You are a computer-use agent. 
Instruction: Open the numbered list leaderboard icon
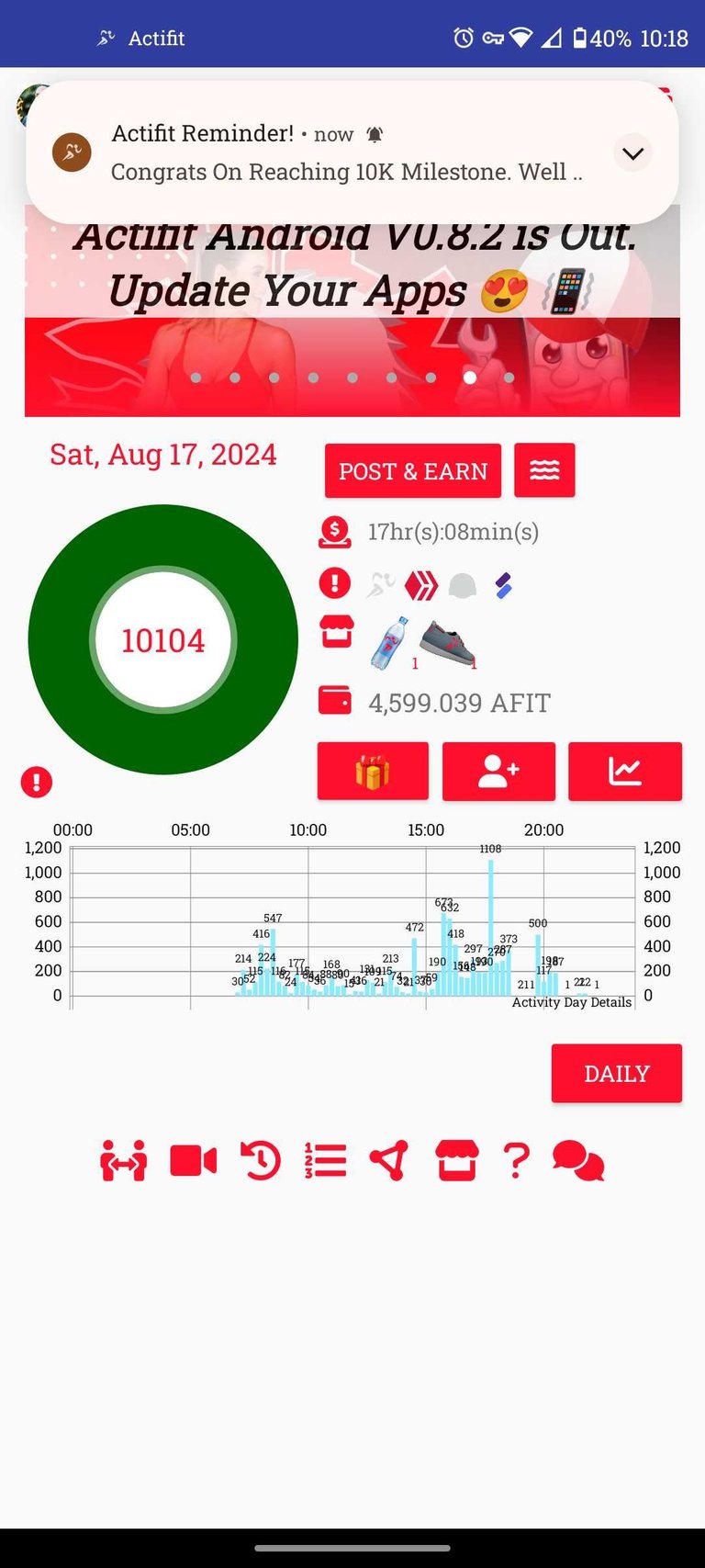(325, 1161)
